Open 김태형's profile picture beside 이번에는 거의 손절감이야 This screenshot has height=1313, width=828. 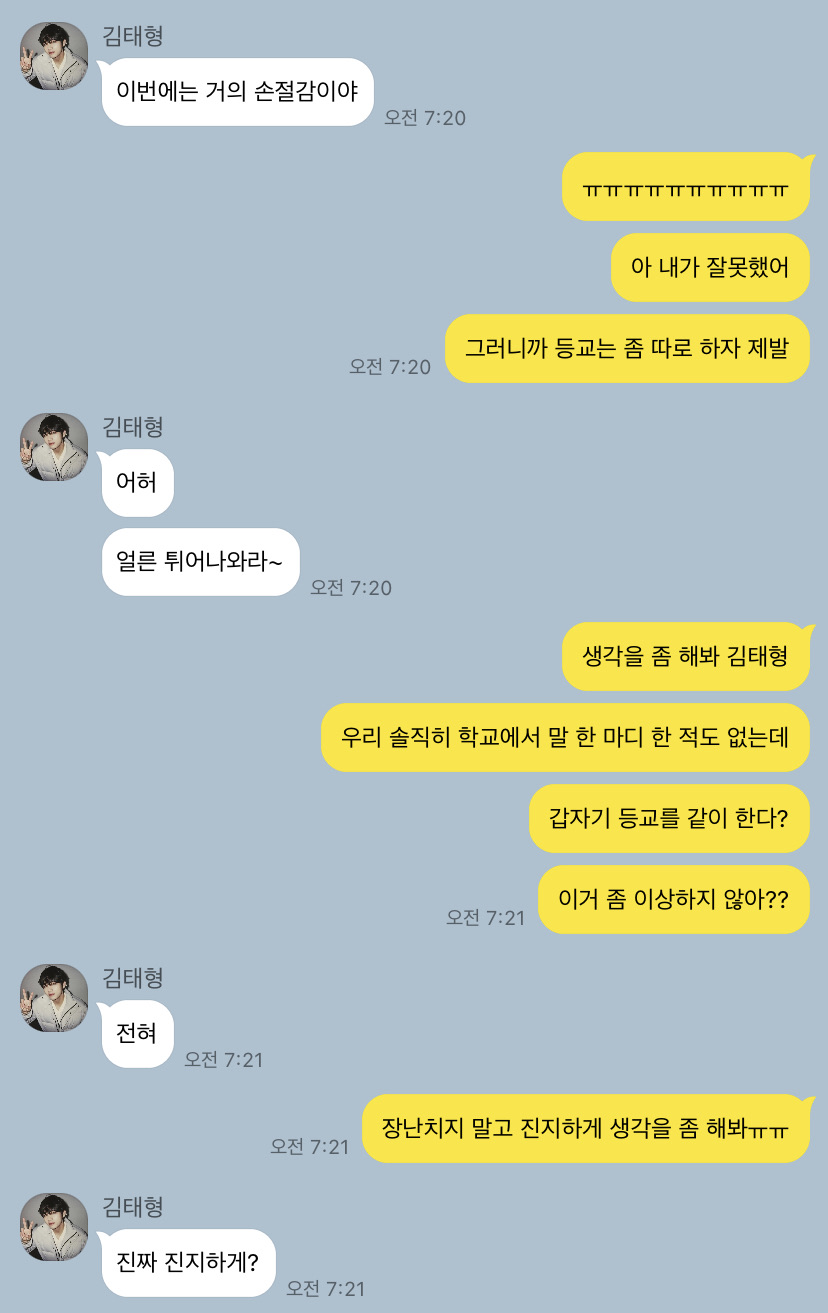tap(54, 56)
